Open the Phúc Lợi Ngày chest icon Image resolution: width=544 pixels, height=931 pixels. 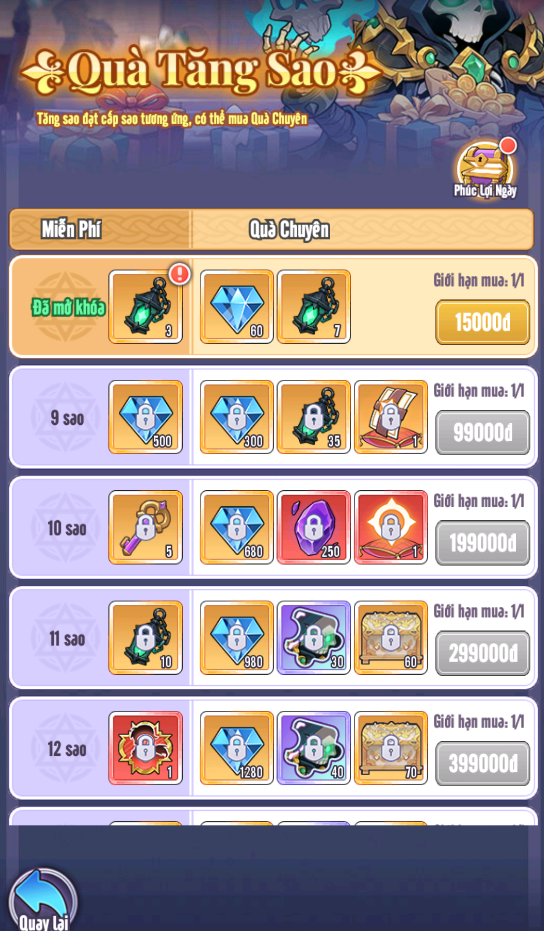[485, 168]
